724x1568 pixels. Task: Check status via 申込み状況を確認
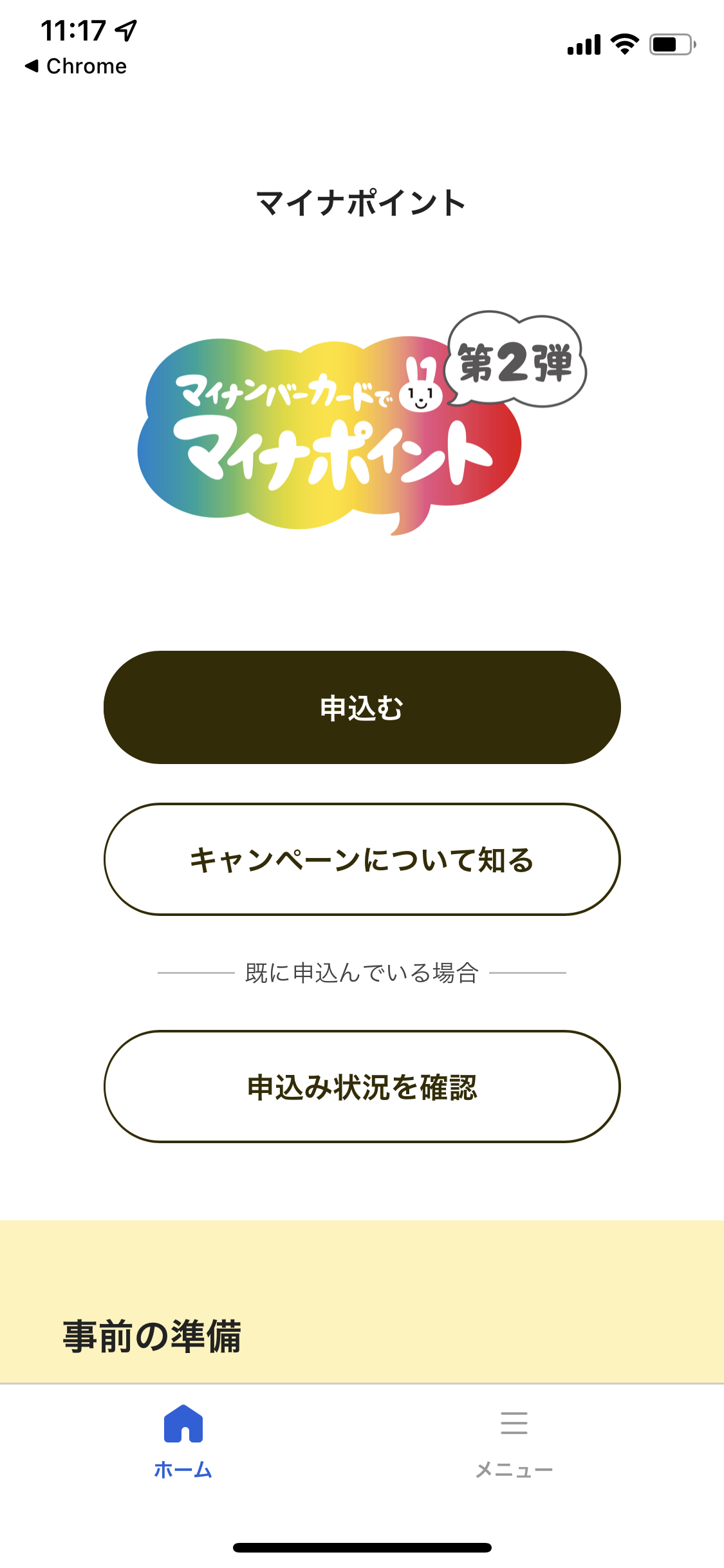[x=362, y=1087]
